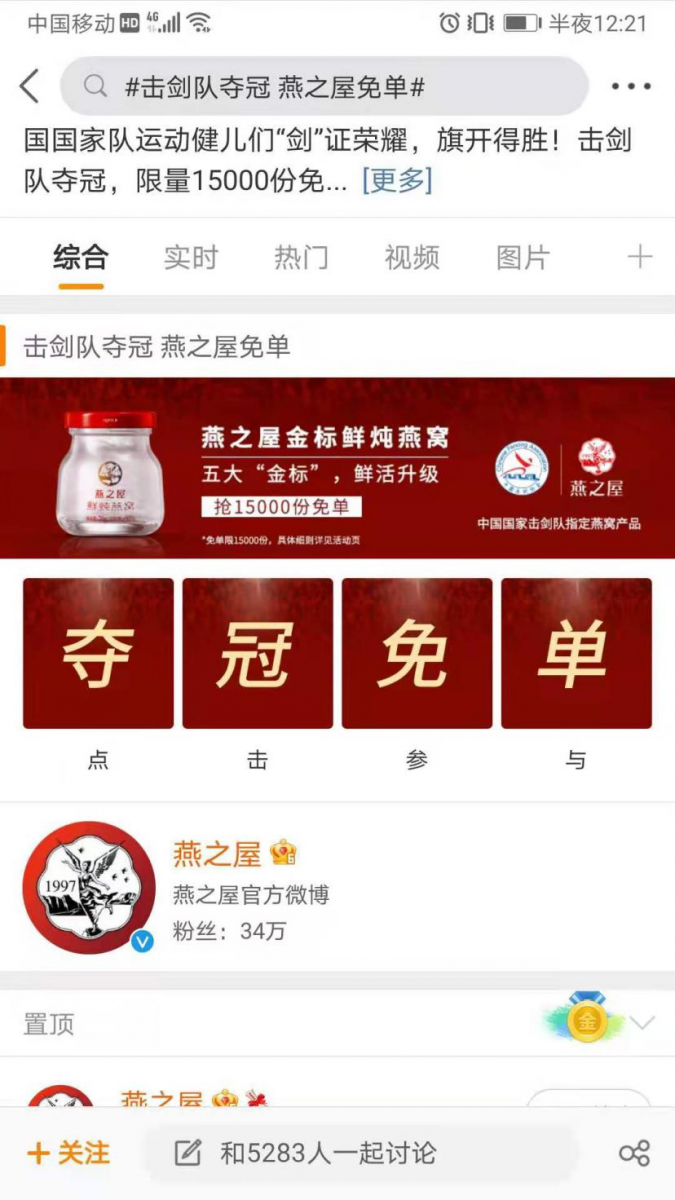Screen dimensions: 675x1200
Task: Switch to the 实时 tab
Action: pyautogui.click(x=190, y=258)
